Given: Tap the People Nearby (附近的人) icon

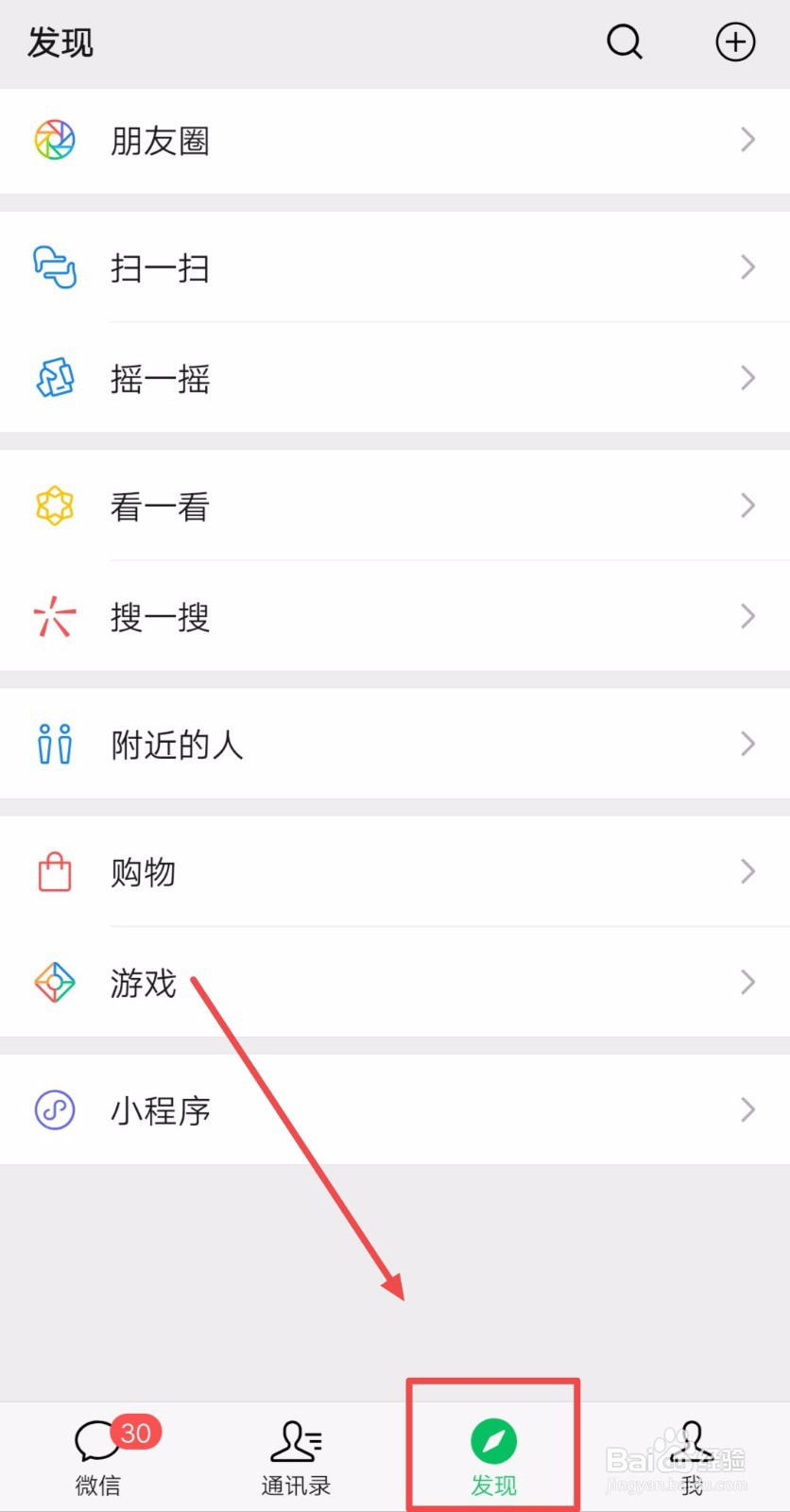Looking at the screenshot, I should click(x=54, y=744).
